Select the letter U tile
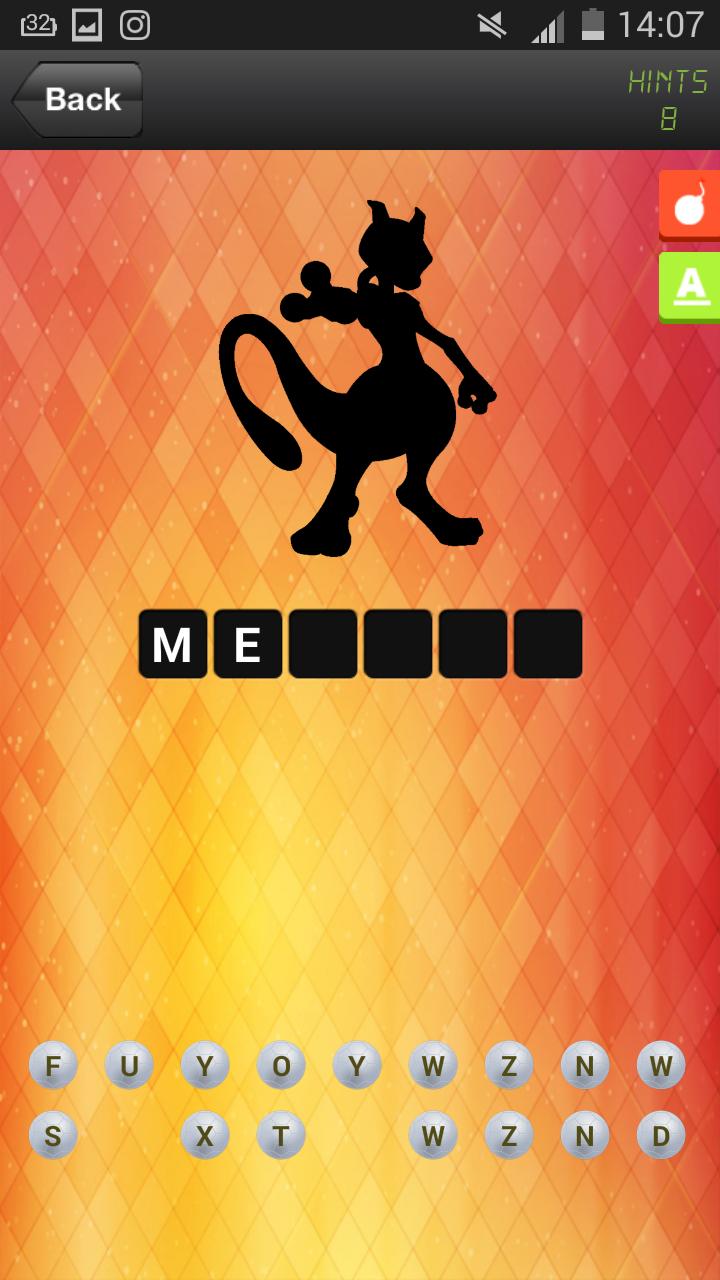720x1280 pixels. 129,1066
